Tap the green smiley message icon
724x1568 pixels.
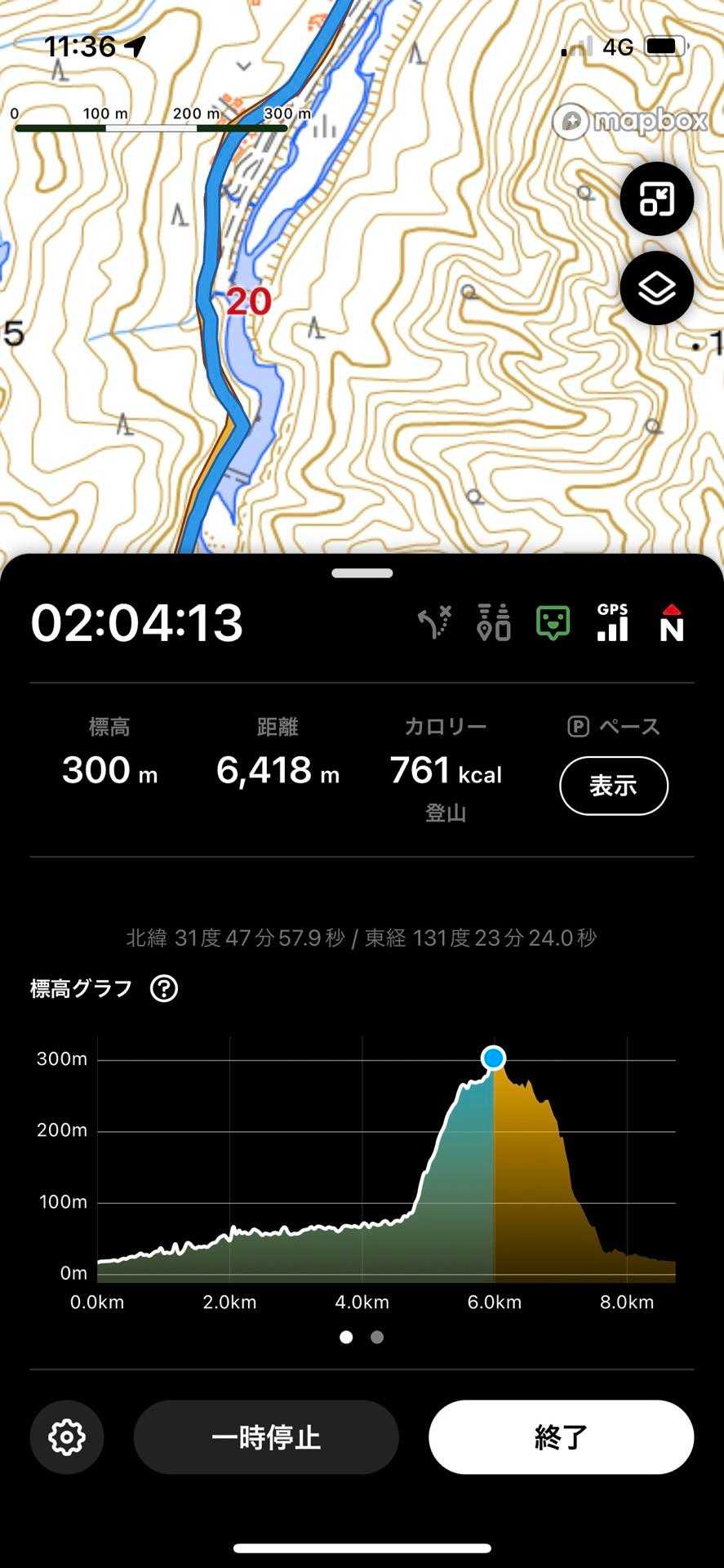[553, 623]
